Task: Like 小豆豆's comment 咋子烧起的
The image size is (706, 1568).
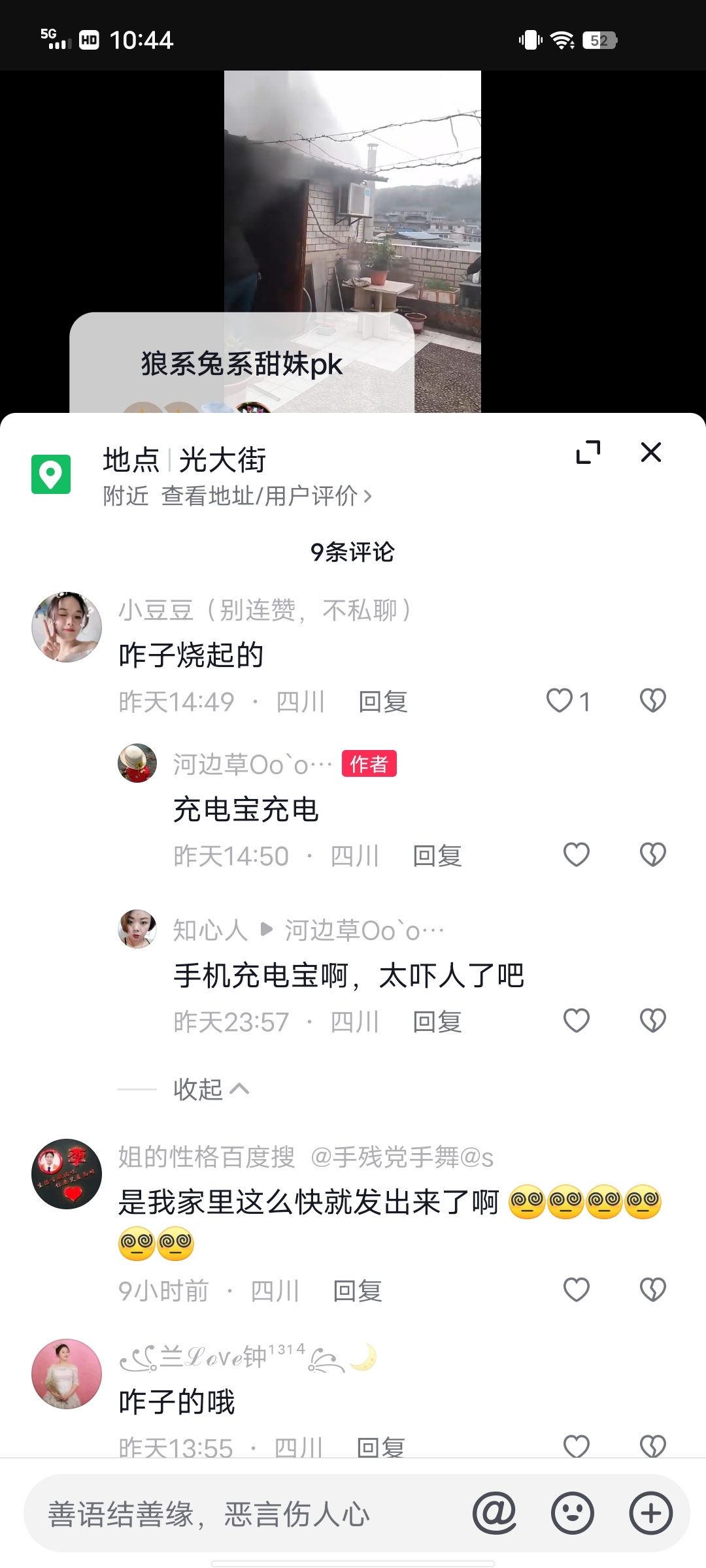Action: click(560, 701)
